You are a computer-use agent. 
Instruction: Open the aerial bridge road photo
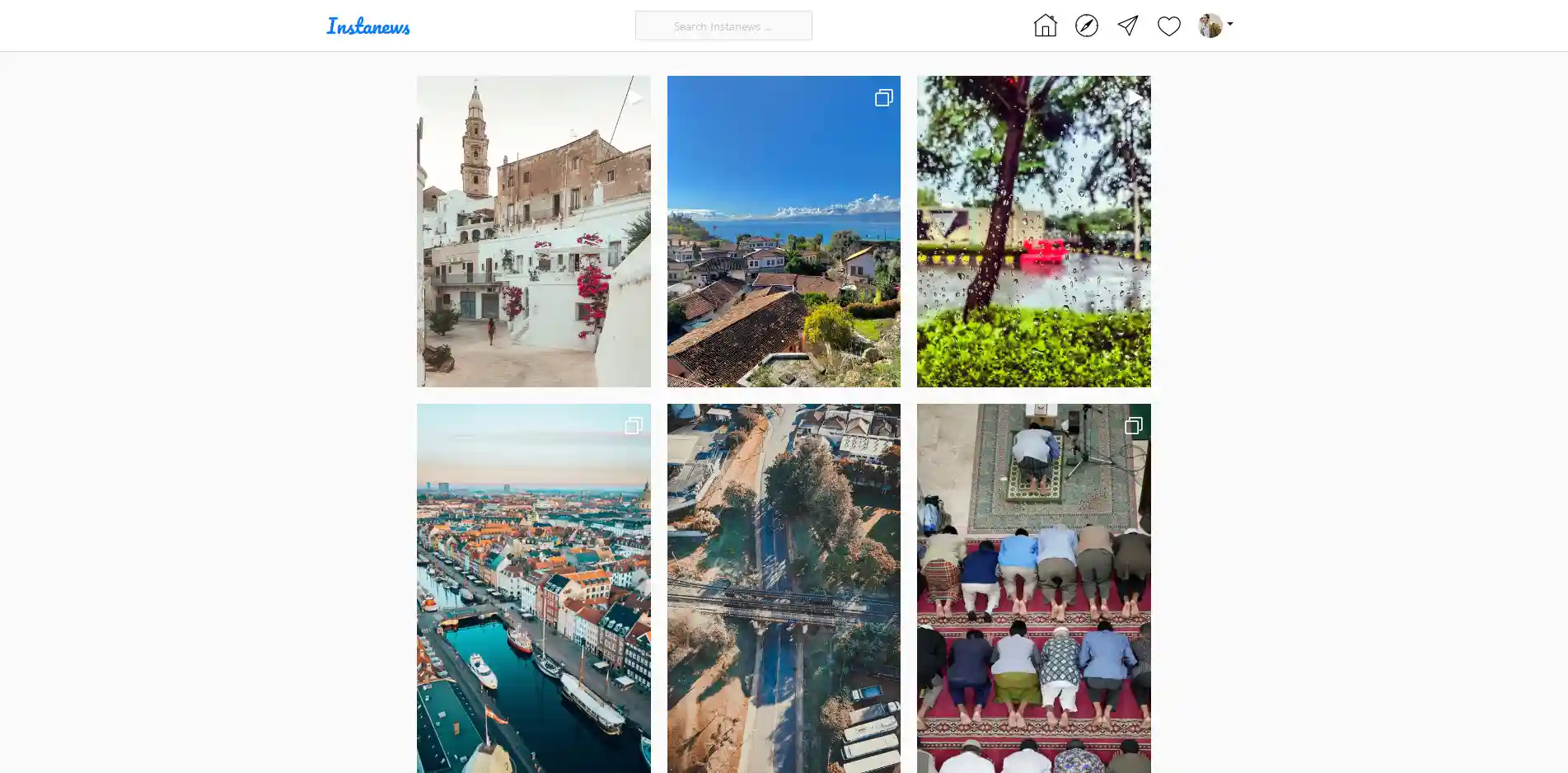784,588
